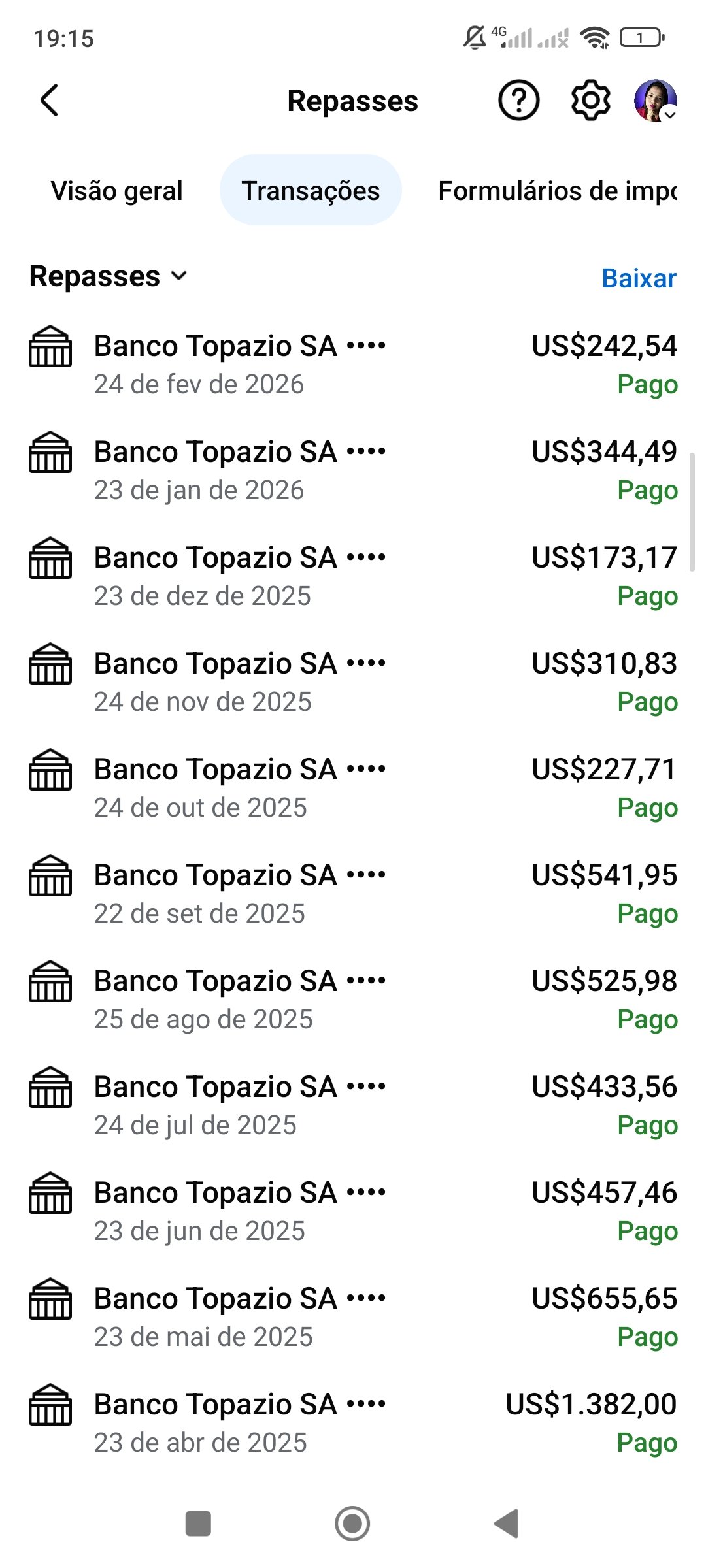Viewport: 706px width, 1568px height.
Task: Expand the Repasses filter dropdown
Action: (109, 276)
